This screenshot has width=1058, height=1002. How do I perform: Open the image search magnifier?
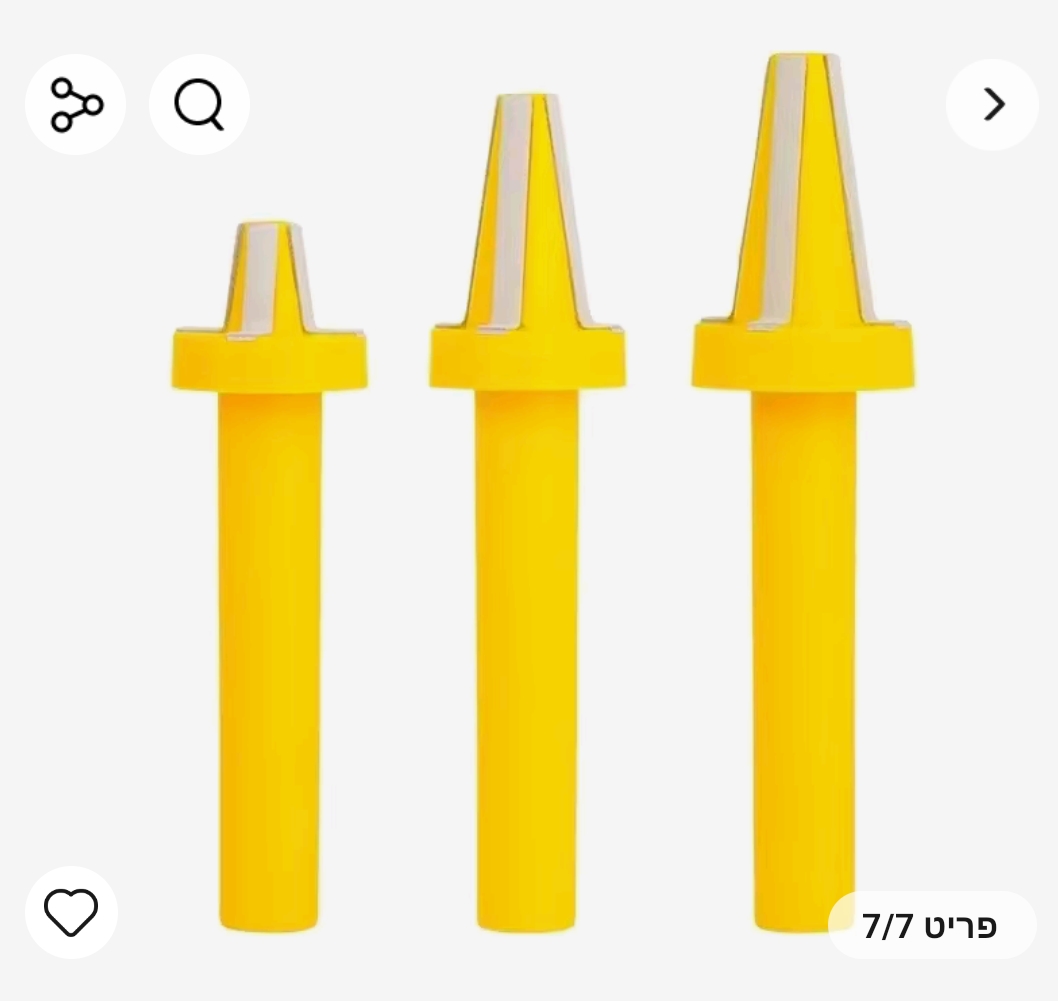coord(199,104)
